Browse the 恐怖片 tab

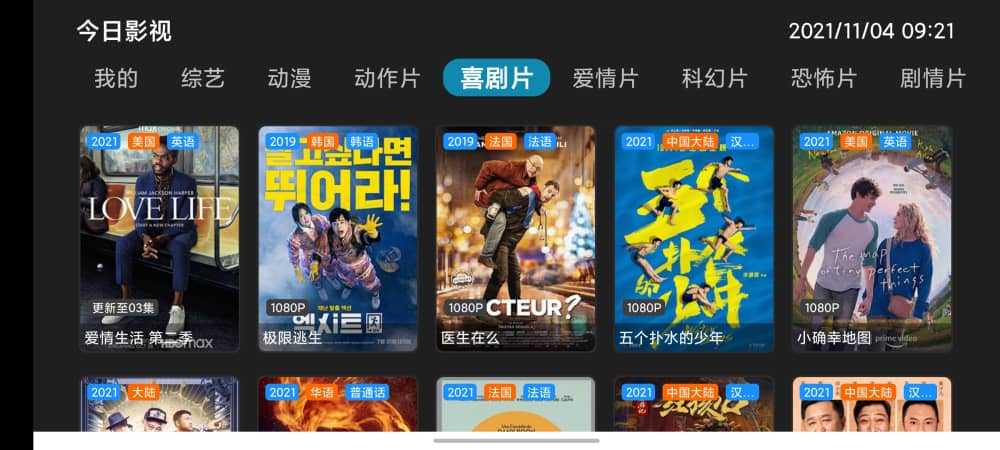pyautogui.click(x=823, y=79)
